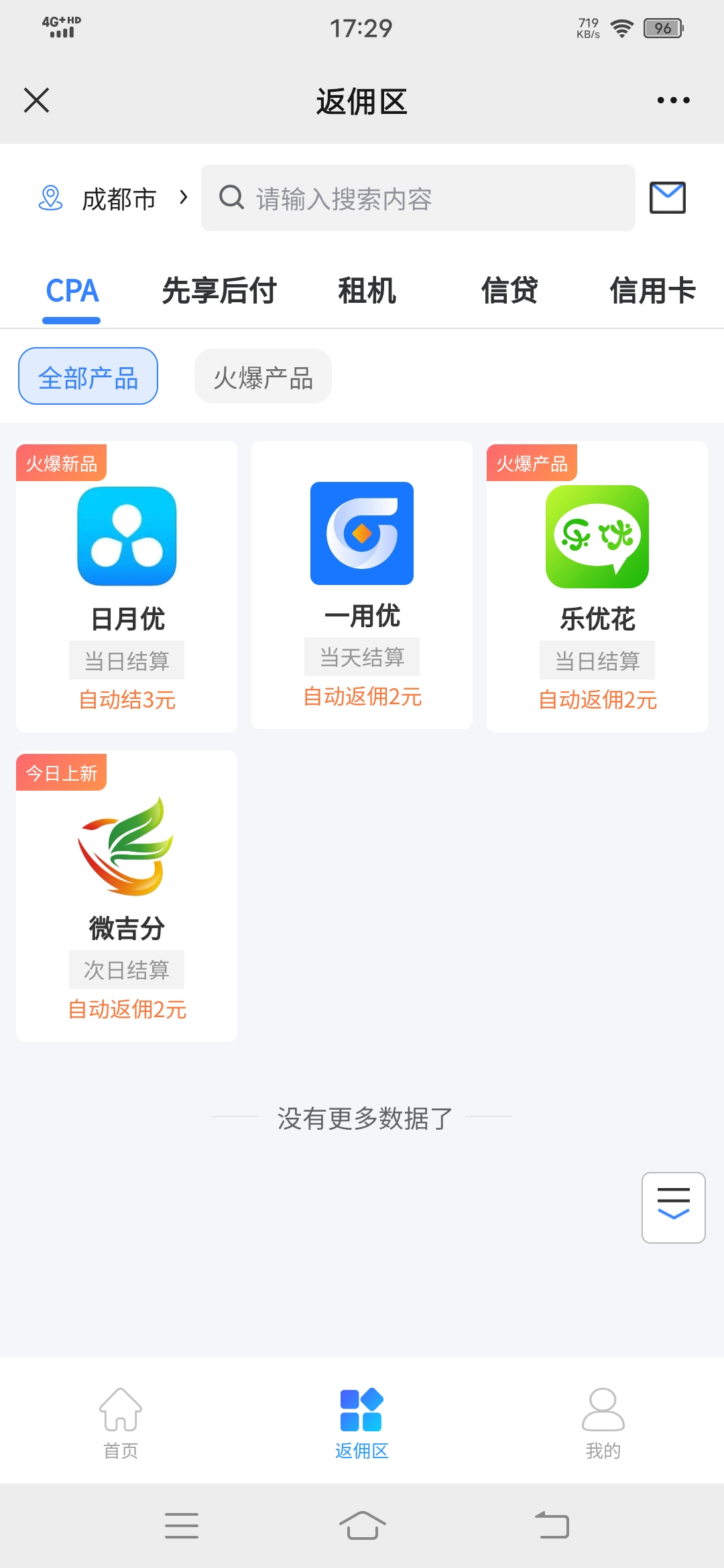Close the 返佣区 page

coord(36,101)
